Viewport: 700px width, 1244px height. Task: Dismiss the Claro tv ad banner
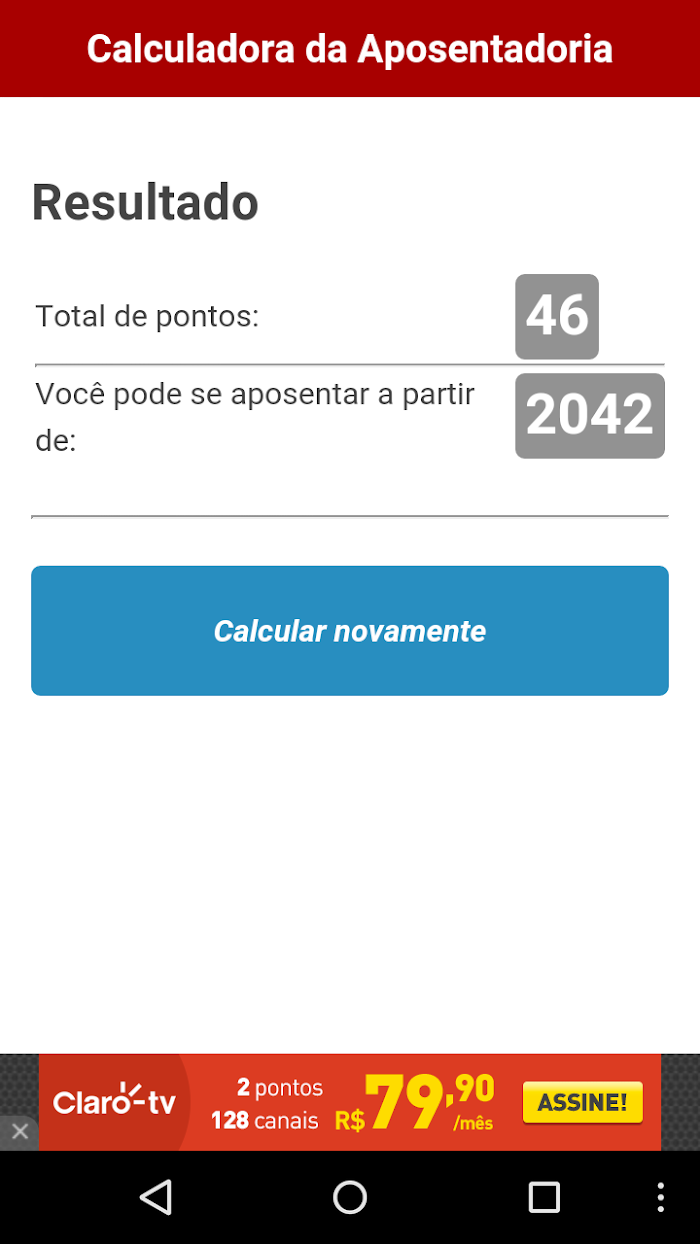tap(19, 1132)
